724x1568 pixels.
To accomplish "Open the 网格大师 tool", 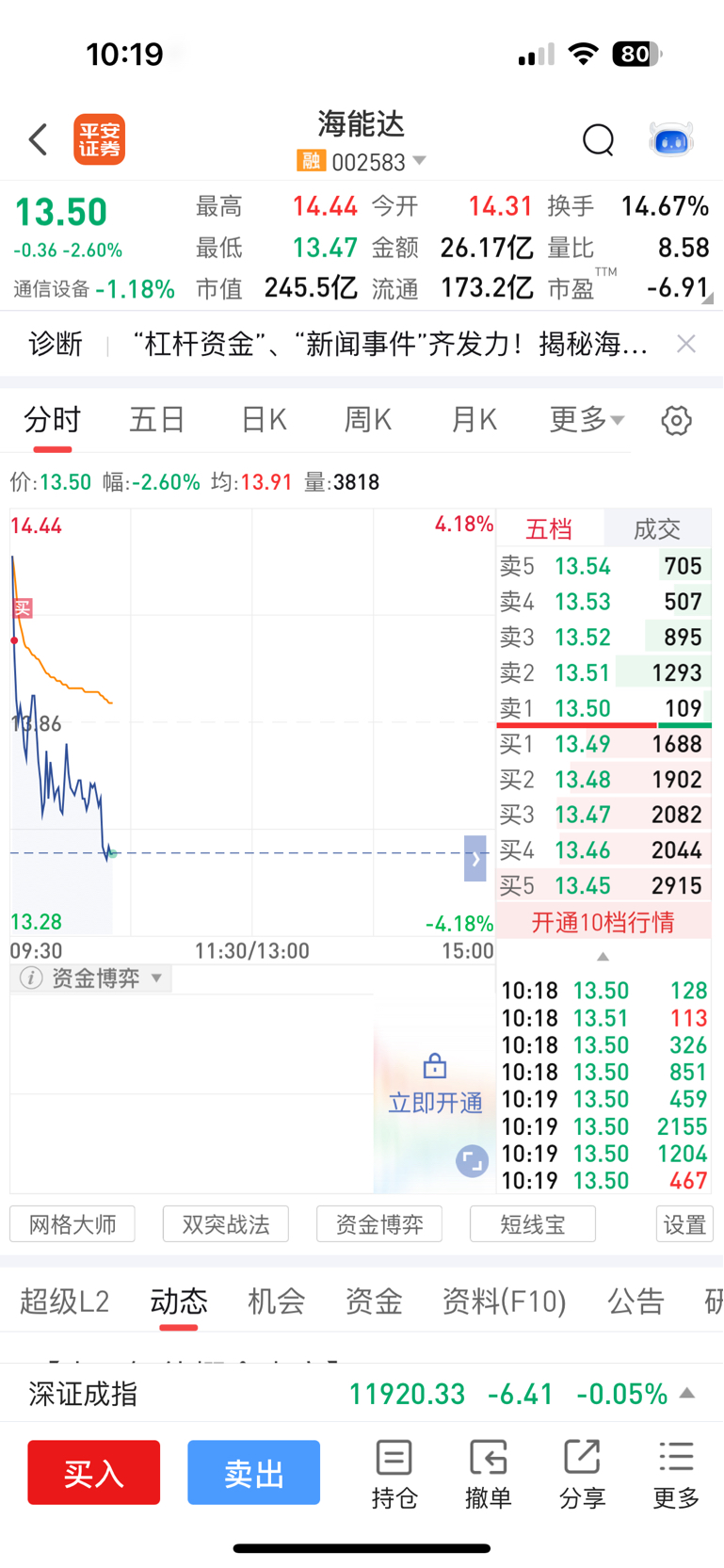I will pos(72,1224).
